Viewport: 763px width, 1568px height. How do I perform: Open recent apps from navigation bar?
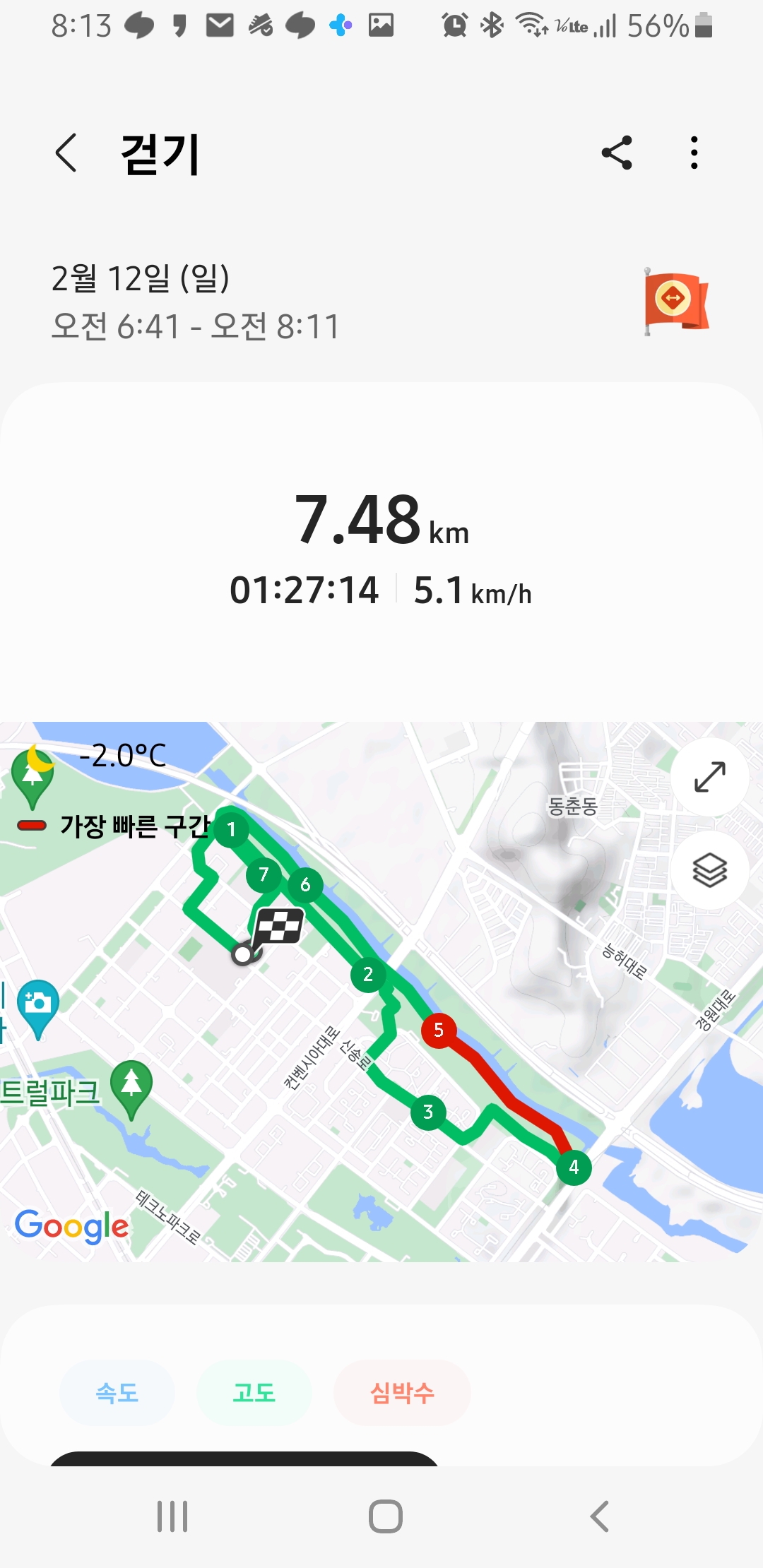tap(172, 1516)
